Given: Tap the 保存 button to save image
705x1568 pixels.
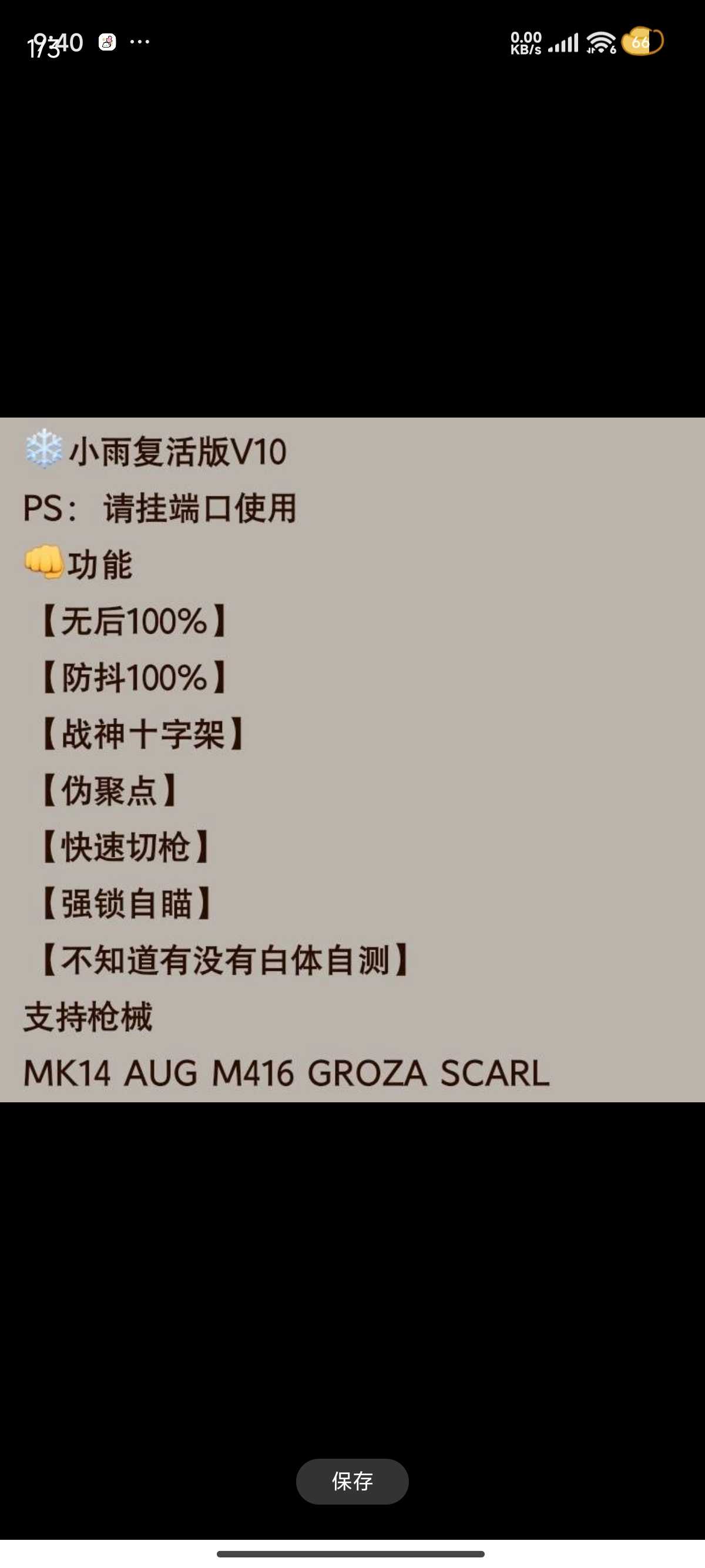Looking at the screenshot, I should (x=352, y=1481).
